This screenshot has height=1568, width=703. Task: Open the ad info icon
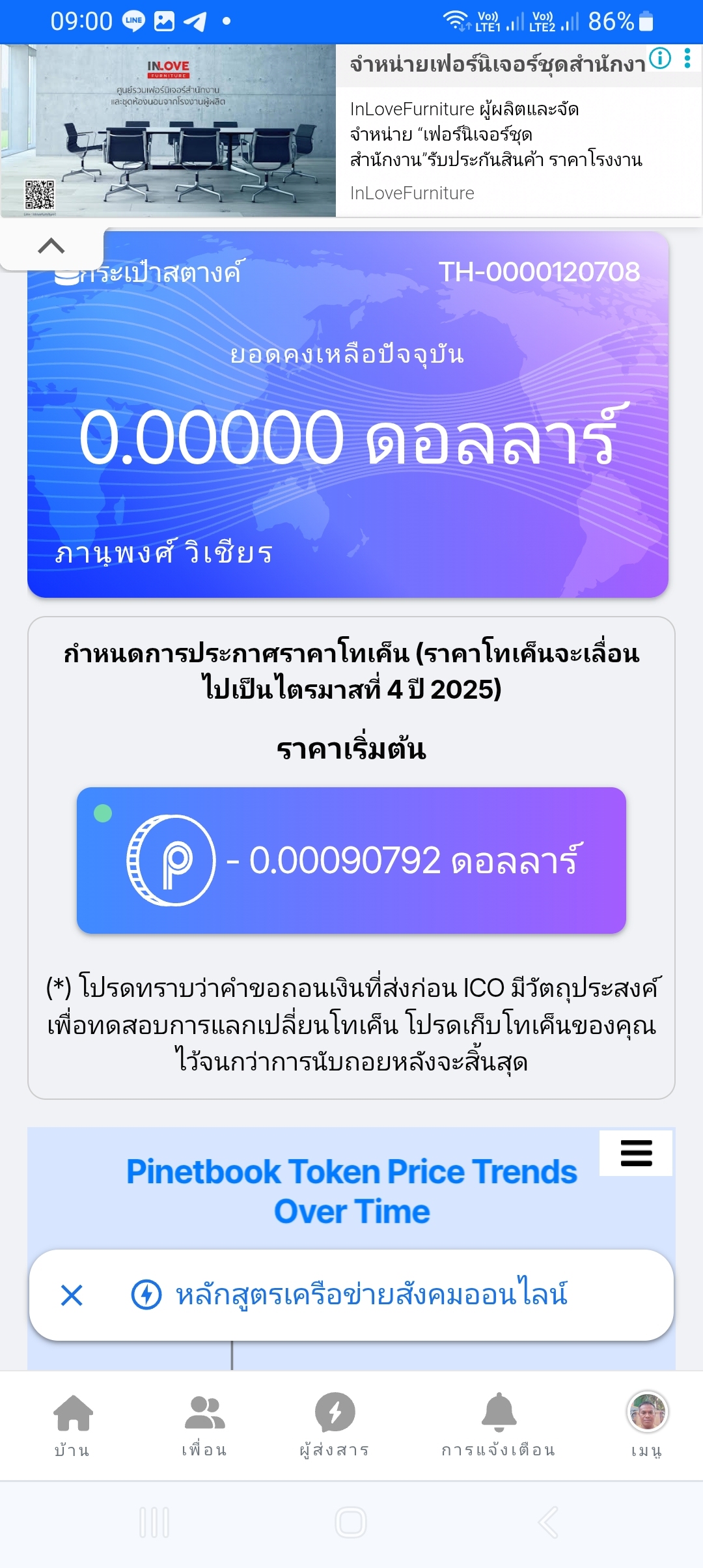[x=660, y=59]
